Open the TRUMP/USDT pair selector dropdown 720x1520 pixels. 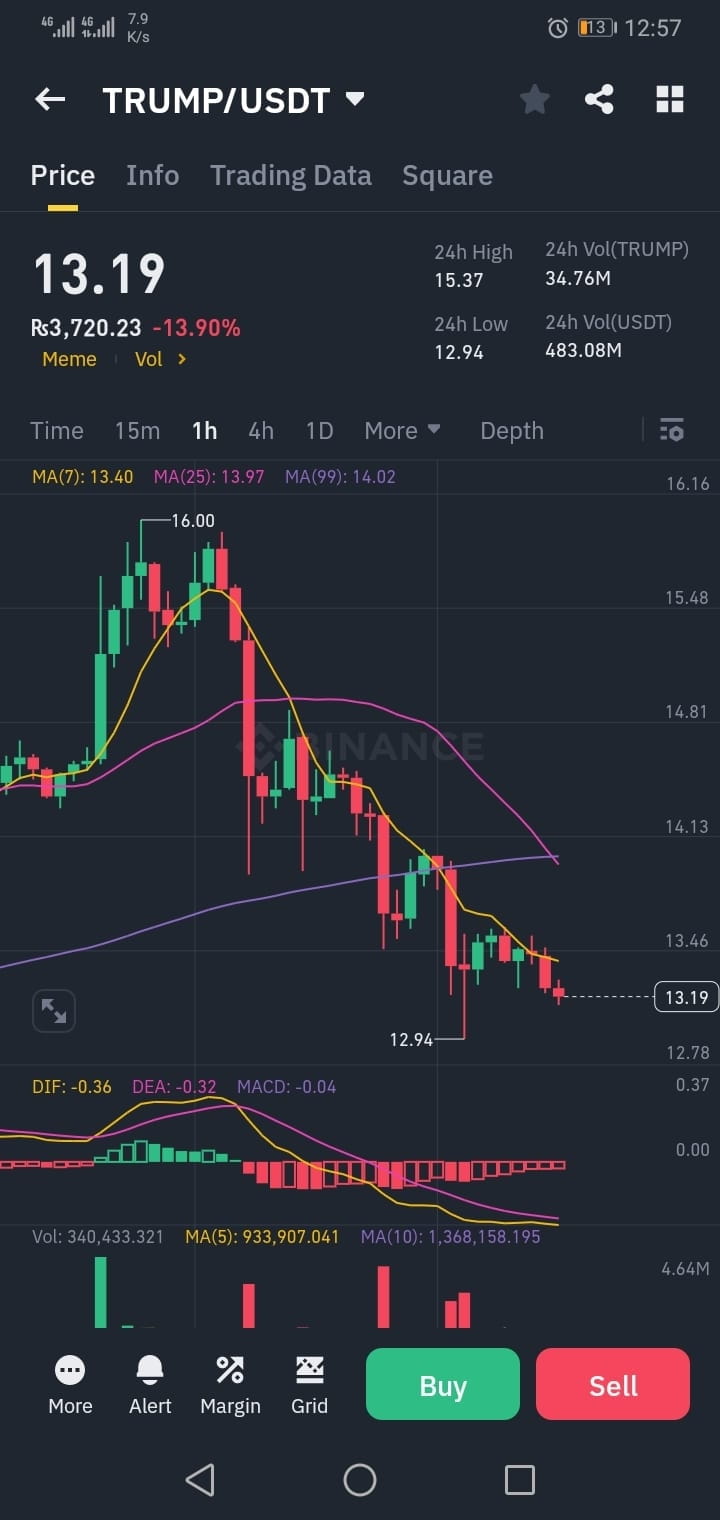point(354,99)
